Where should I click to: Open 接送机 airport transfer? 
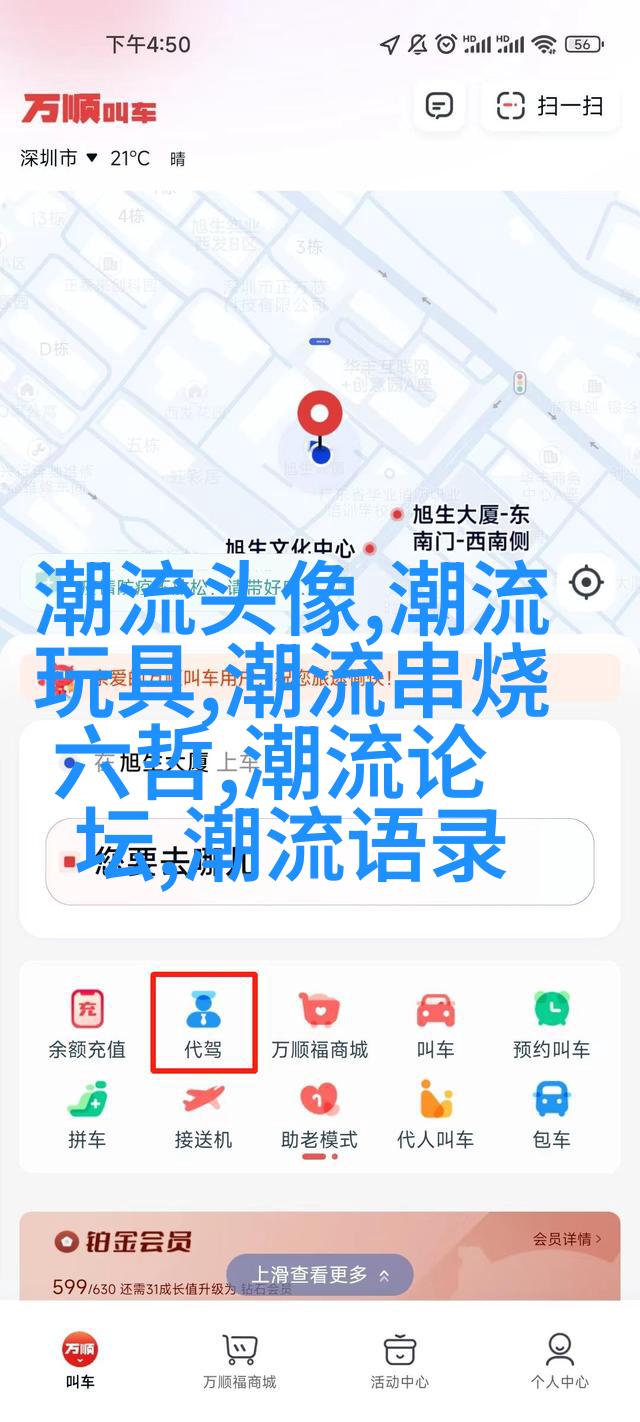point(204,1112)
